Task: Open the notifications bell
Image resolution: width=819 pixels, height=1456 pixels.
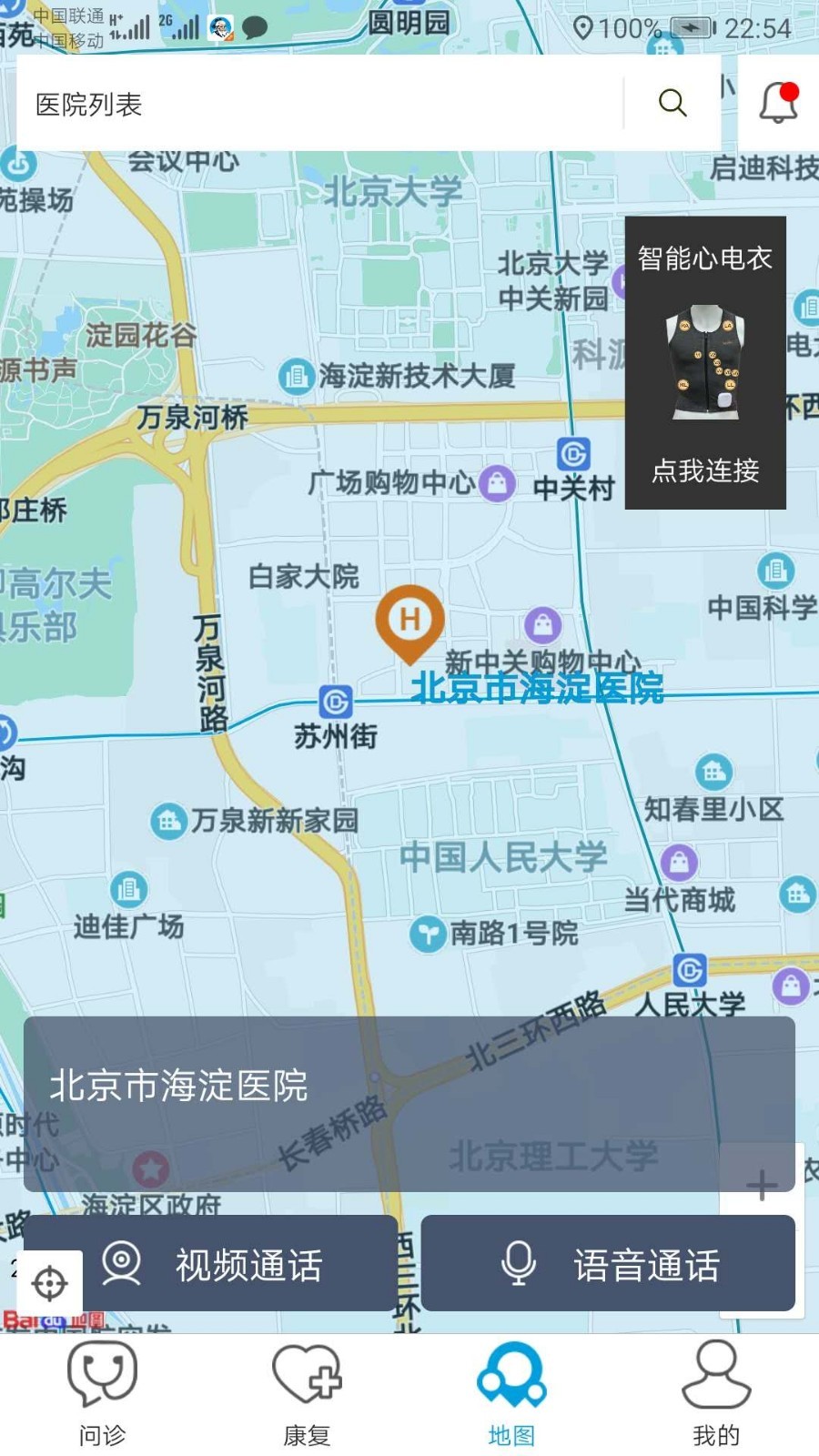Action: pos(778,103)
